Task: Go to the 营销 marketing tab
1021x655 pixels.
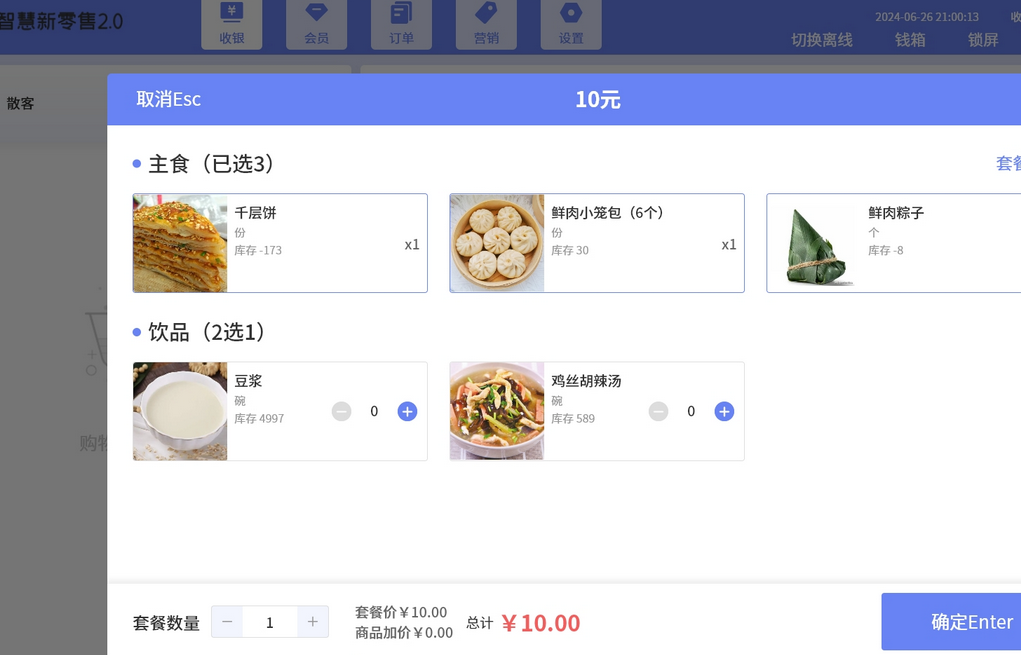Action: 486,25
